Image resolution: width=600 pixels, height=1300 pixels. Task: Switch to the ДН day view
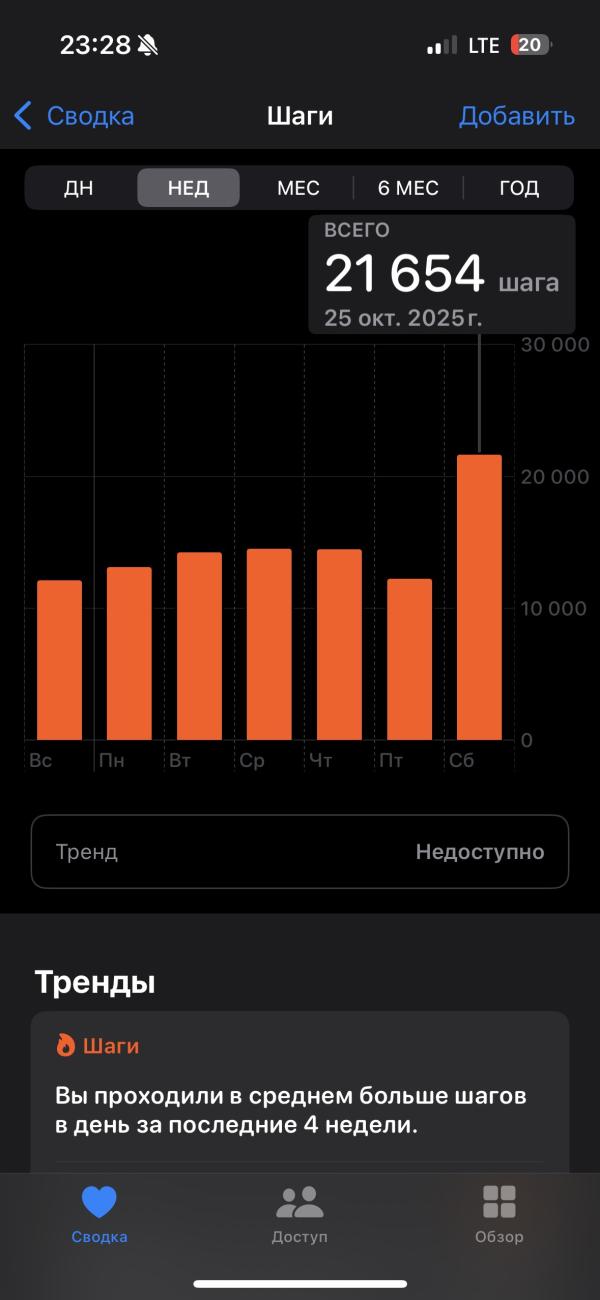tap(79, 188)
